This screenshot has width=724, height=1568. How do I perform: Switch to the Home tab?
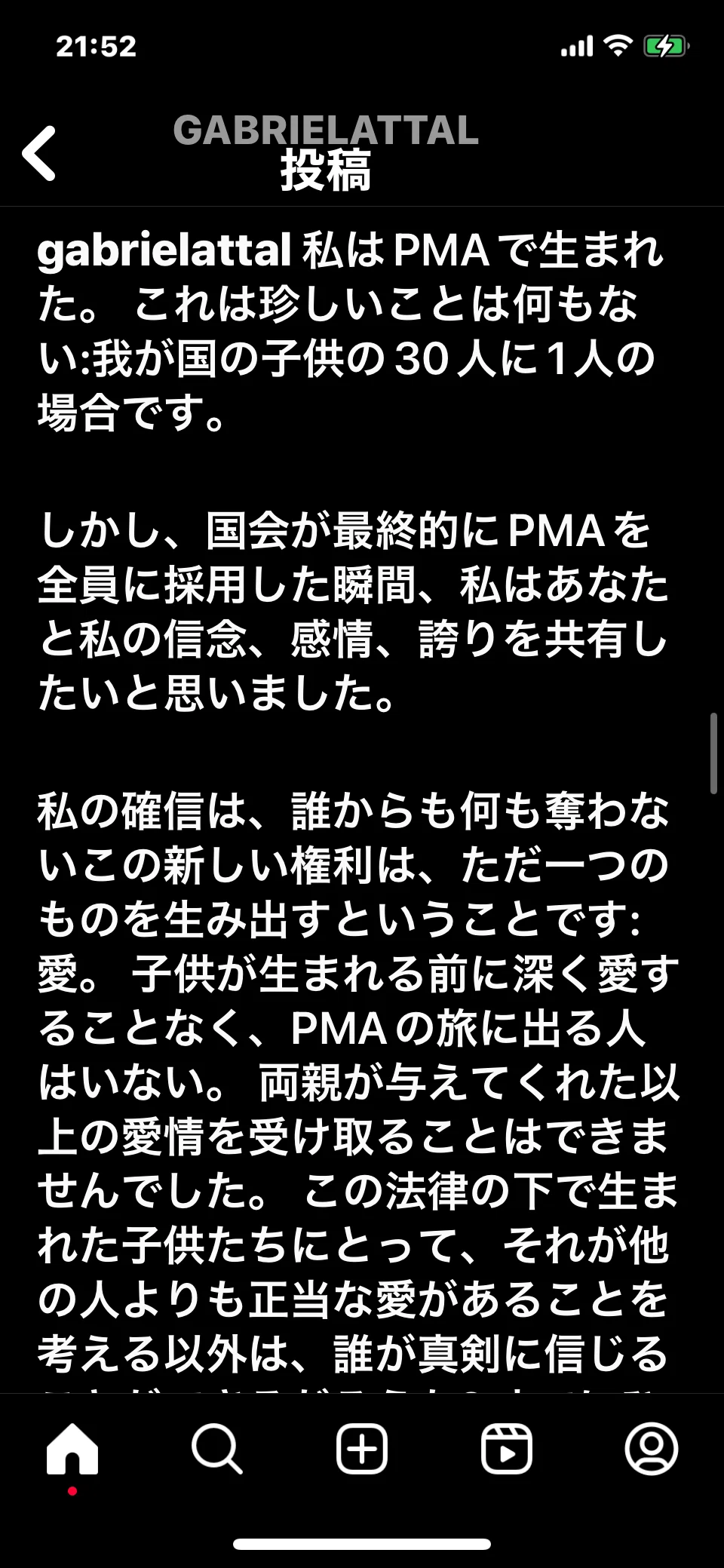pyautogui.click(x=72, y=1449)
